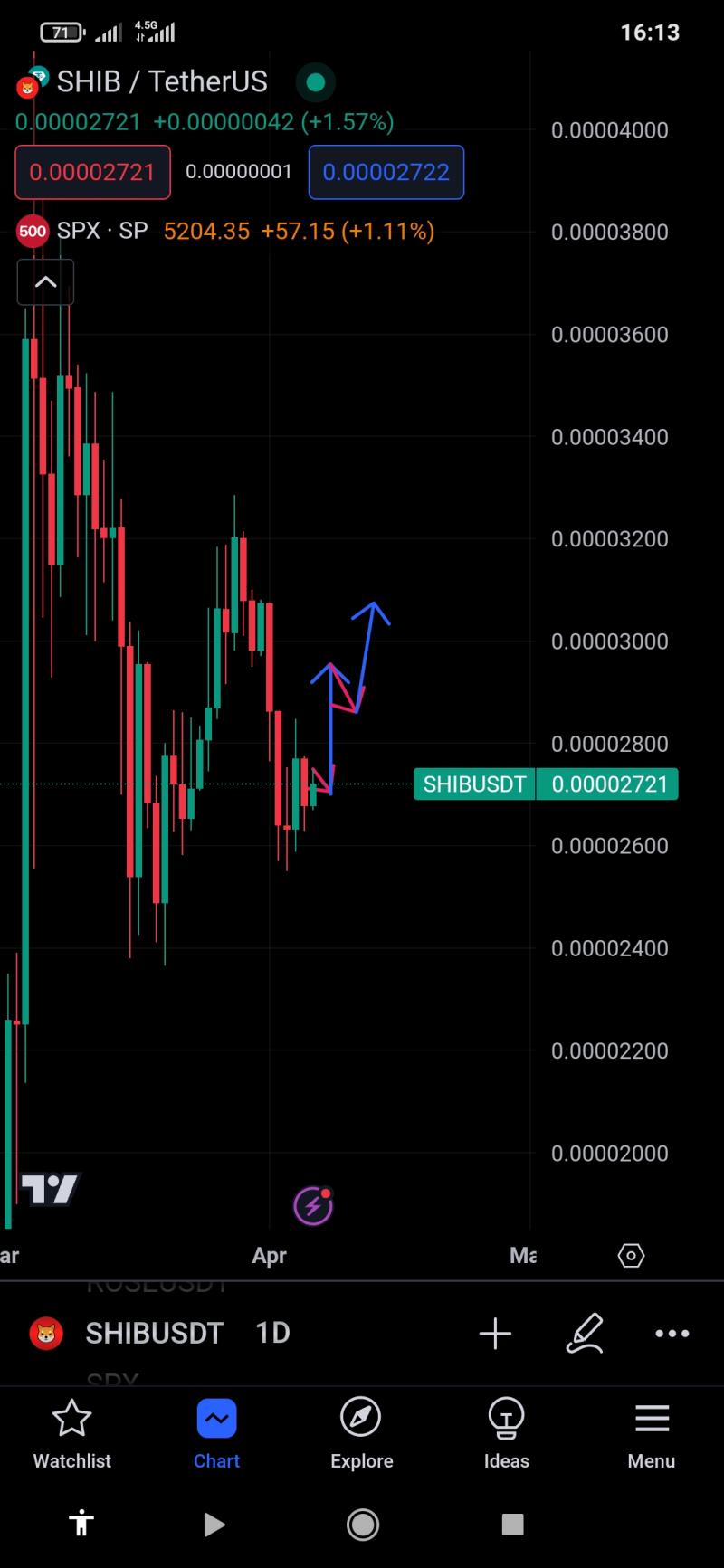The height and width of the screenshot is (1568, 724).
Task: Select the Chart tab
Action: (x=217, y=1435)
